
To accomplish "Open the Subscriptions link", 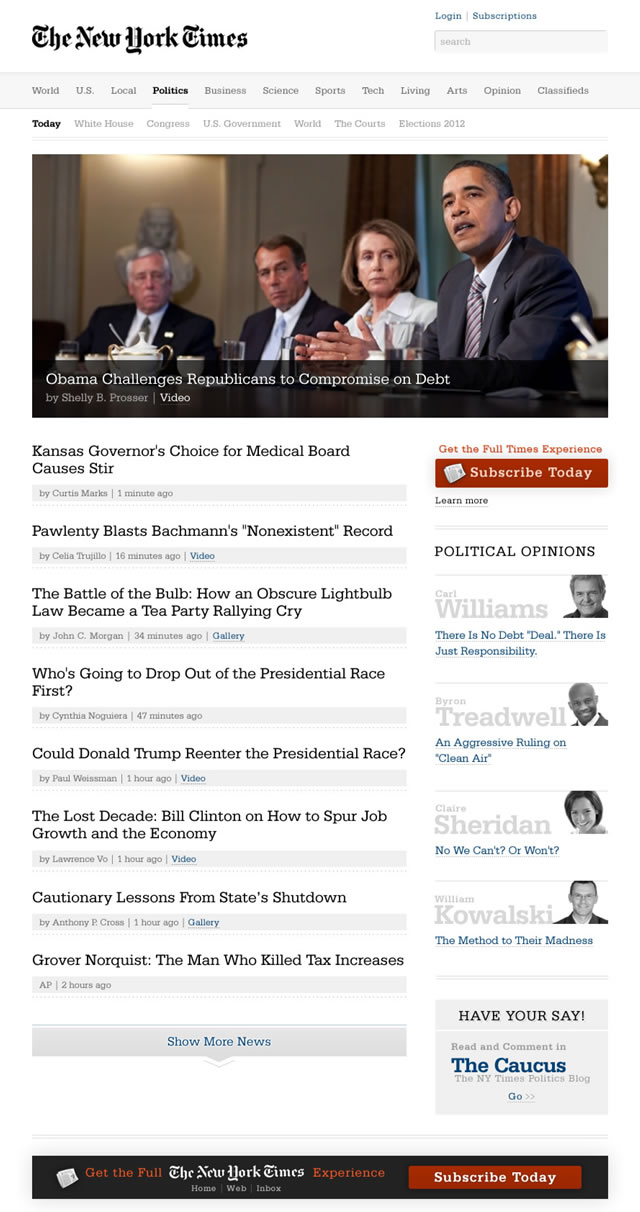I will [x=504, y=16].
